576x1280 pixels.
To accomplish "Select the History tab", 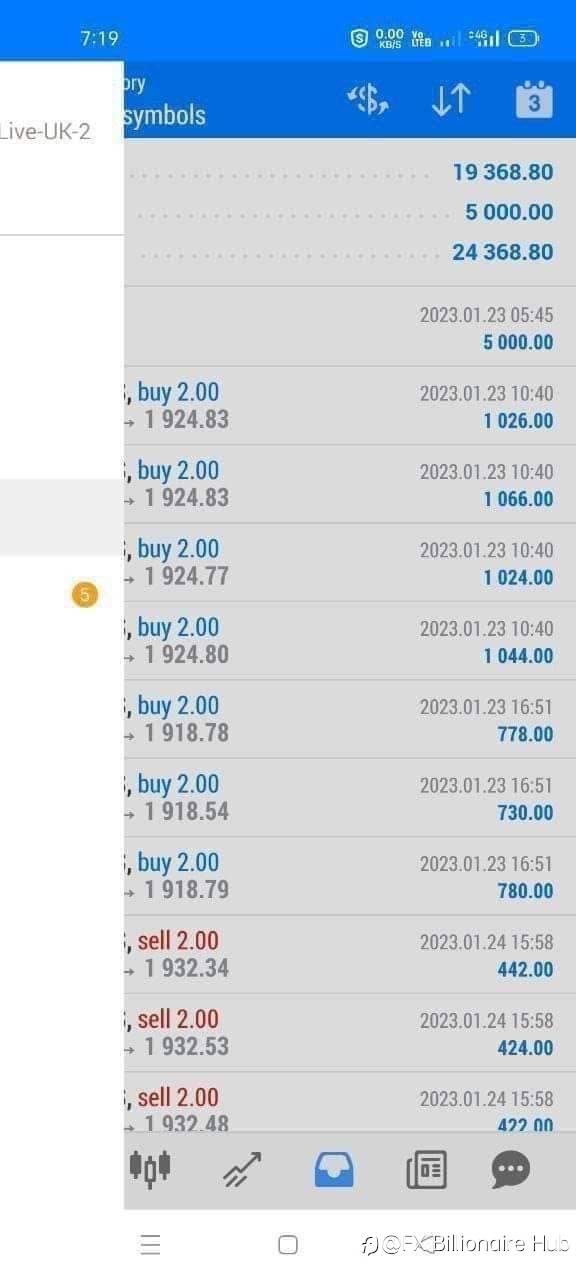I will click(334, 1169).
